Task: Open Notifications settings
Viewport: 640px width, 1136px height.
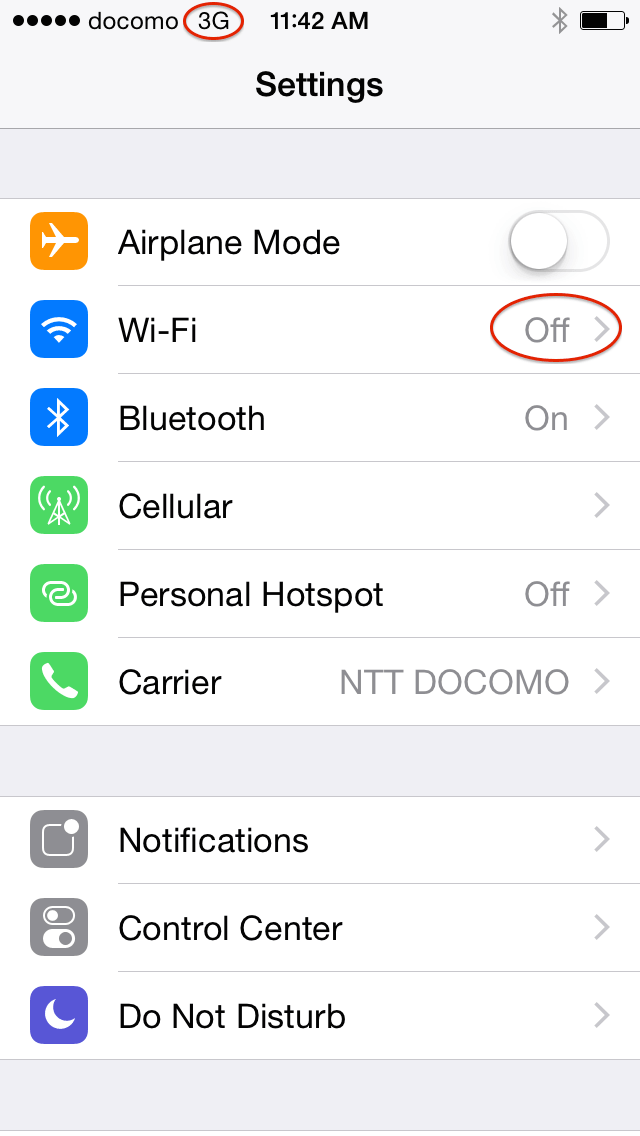Action: [320, 840]
